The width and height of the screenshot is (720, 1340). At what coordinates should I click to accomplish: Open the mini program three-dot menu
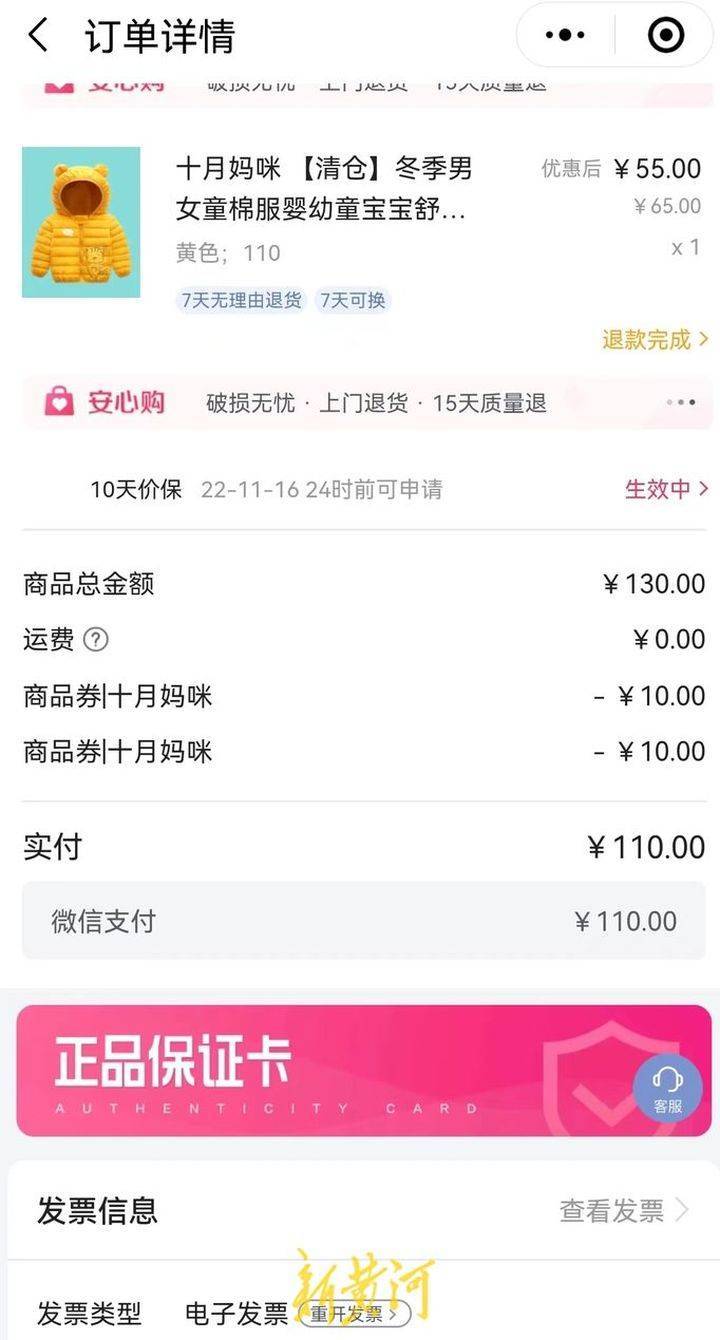coord(566,36)
